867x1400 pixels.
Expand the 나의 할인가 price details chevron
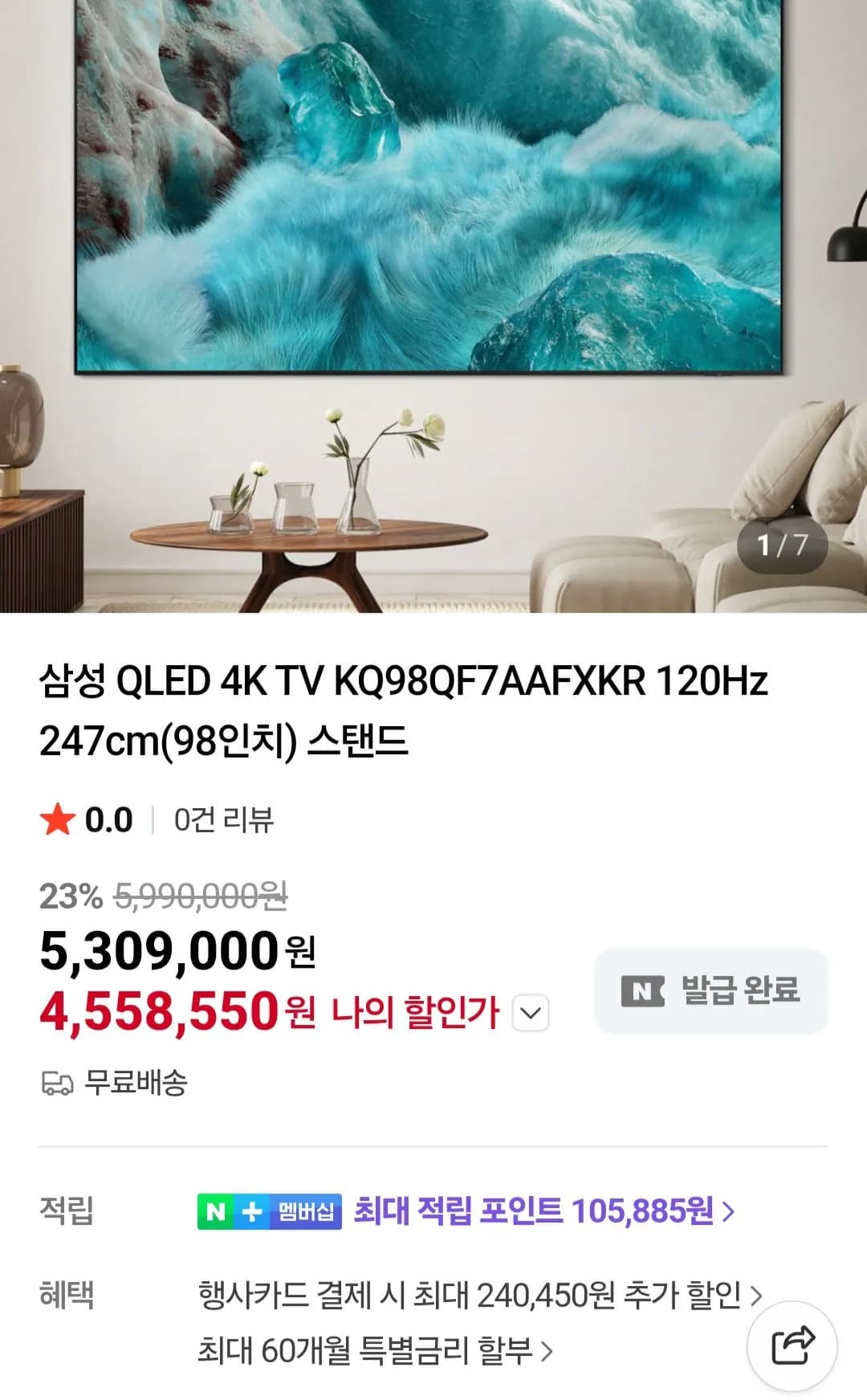pos(530,1012)
